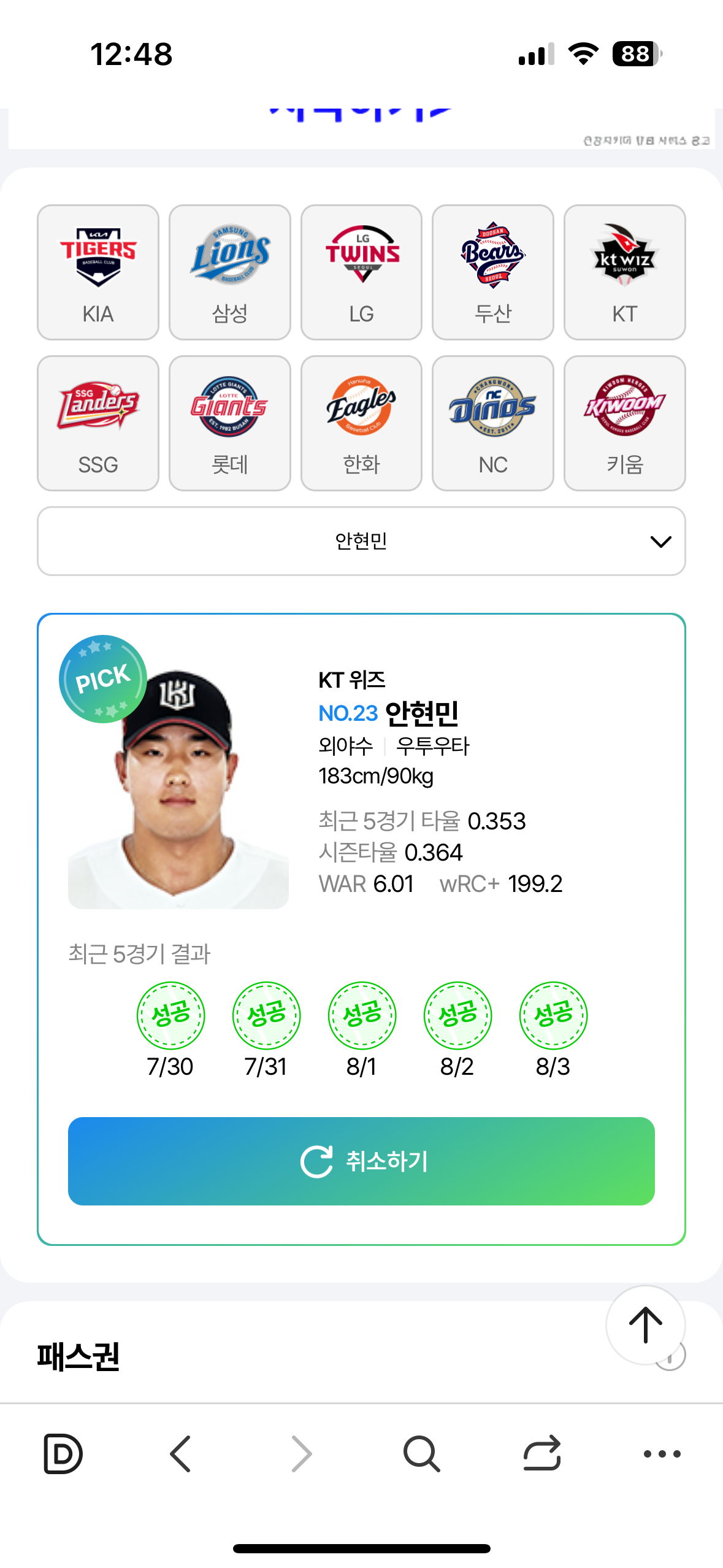The height and width of the screenshot is (1568, 723).
Task: Open the Daum home button
Action: coord(63,1453)
